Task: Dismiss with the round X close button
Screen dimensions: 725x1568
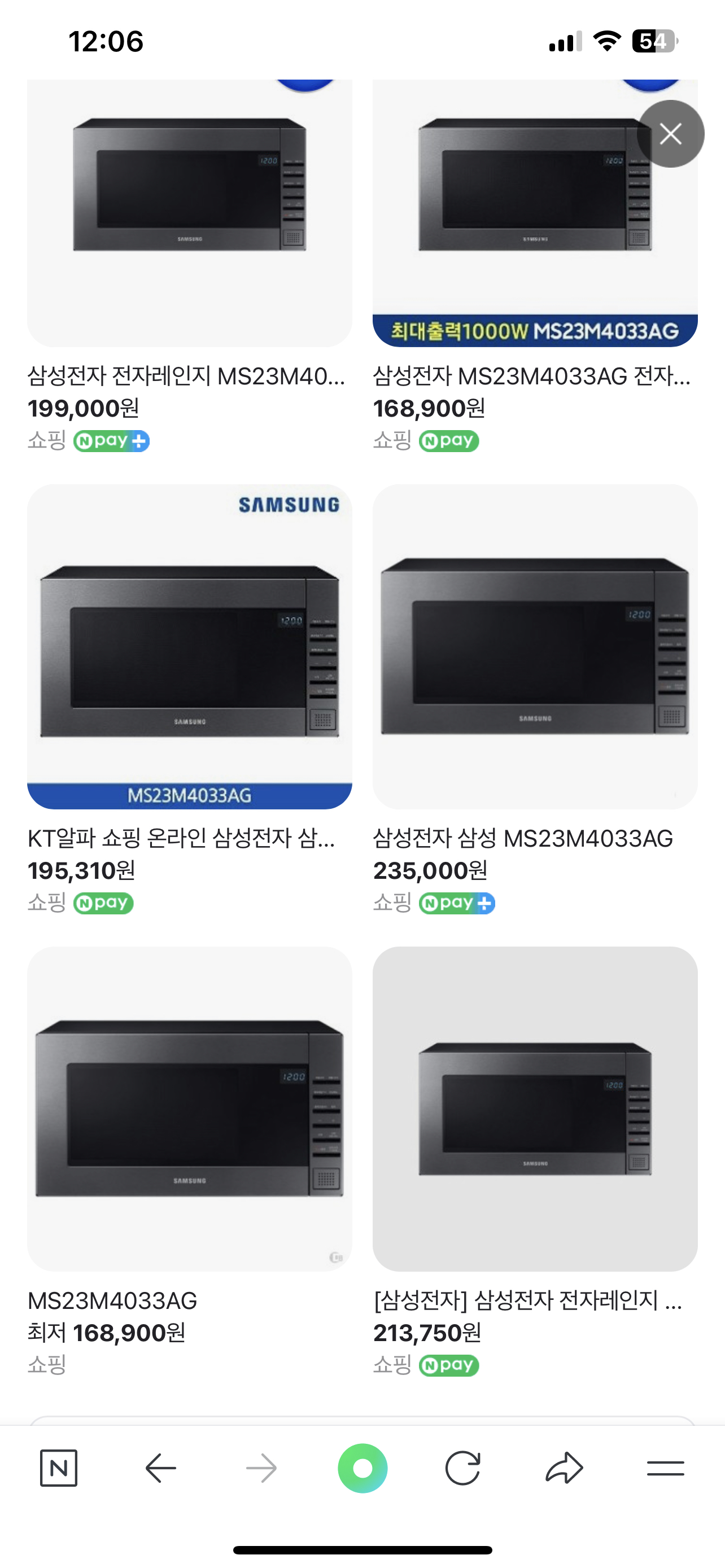Action: [670, 134]
